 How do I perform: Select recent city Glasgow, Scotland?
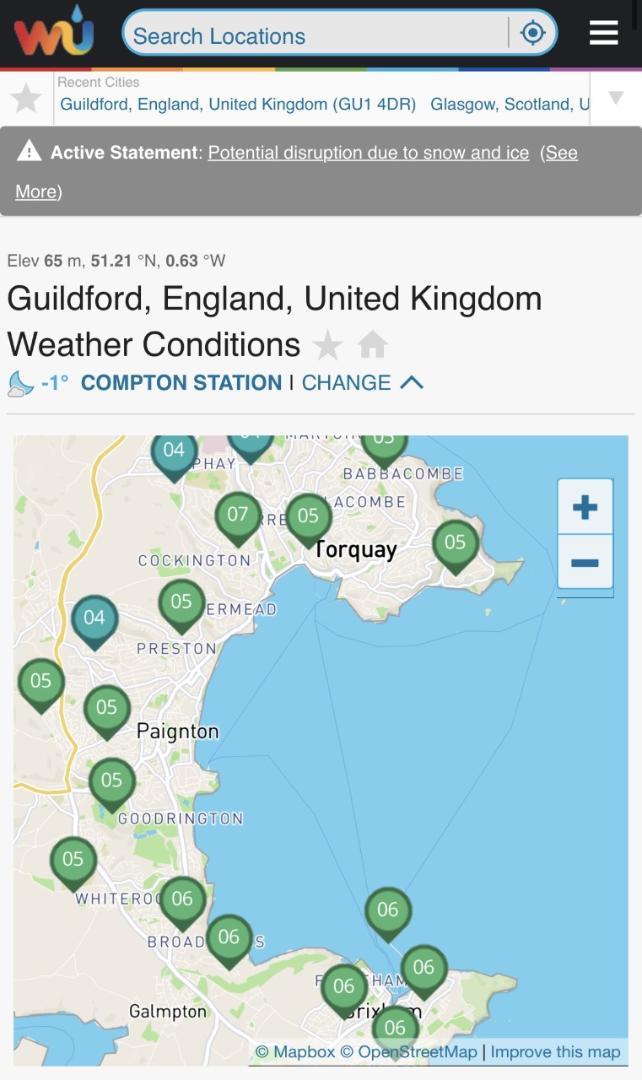[x=510, y=104]
